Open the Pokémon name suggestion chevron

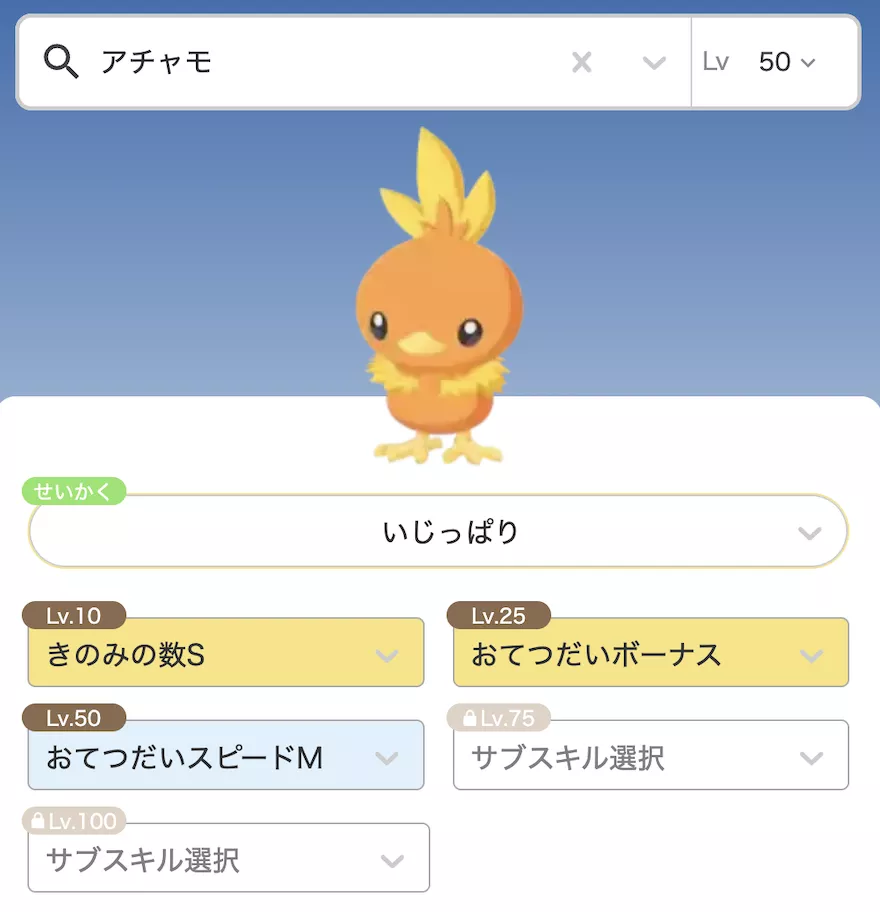[654, 61]
